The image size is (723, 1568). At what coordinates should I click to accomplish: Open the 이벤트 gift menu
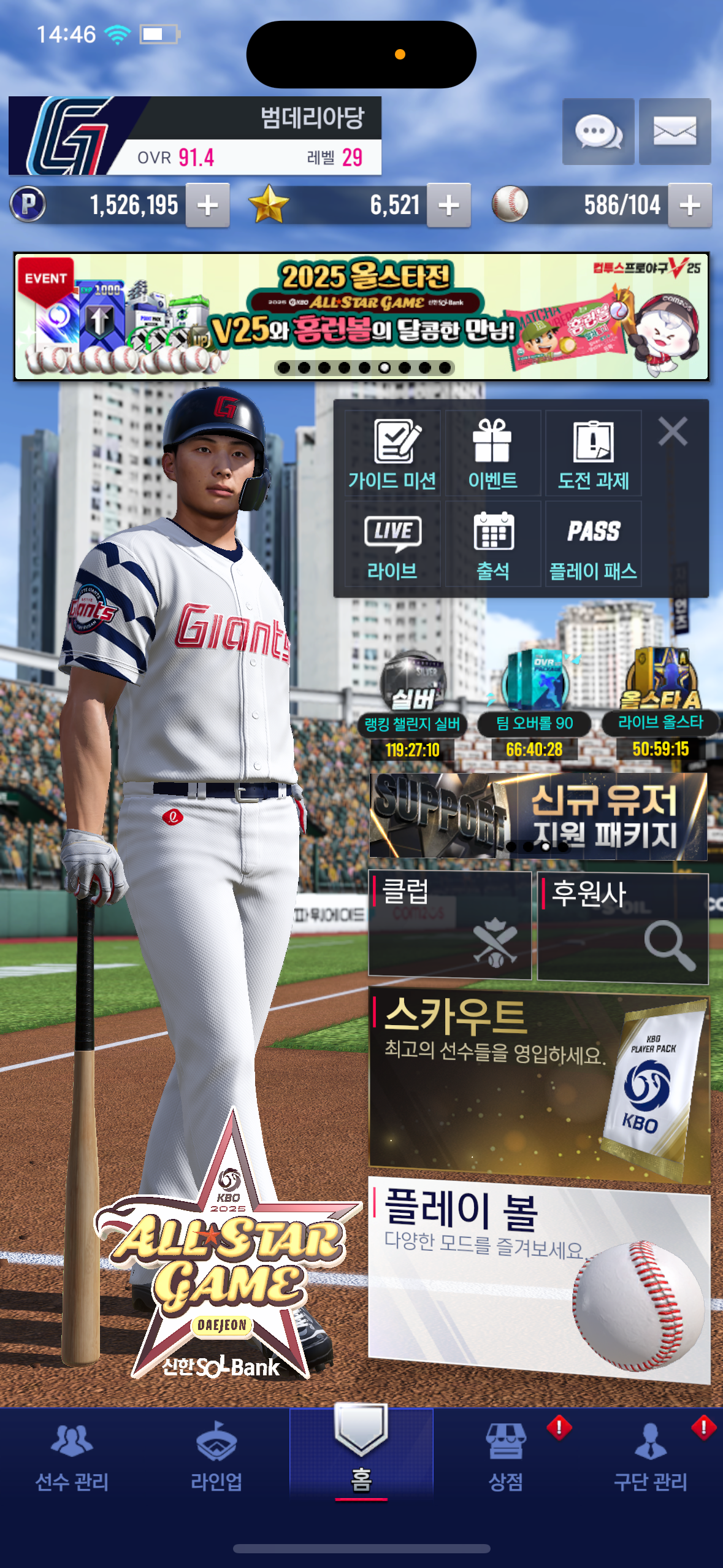[492, 454]
